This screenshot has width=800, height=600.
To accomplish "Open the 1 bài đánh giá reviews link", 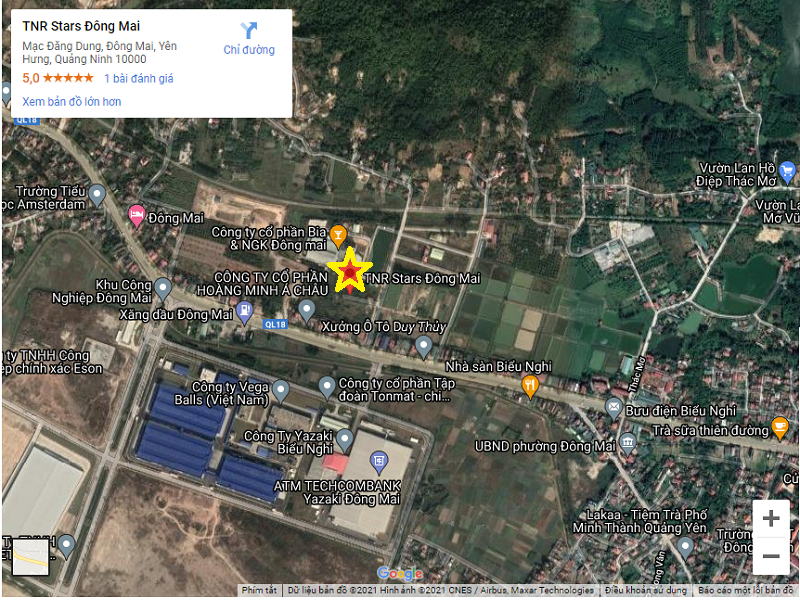I will pyautogui.click(x=139, y=78).
